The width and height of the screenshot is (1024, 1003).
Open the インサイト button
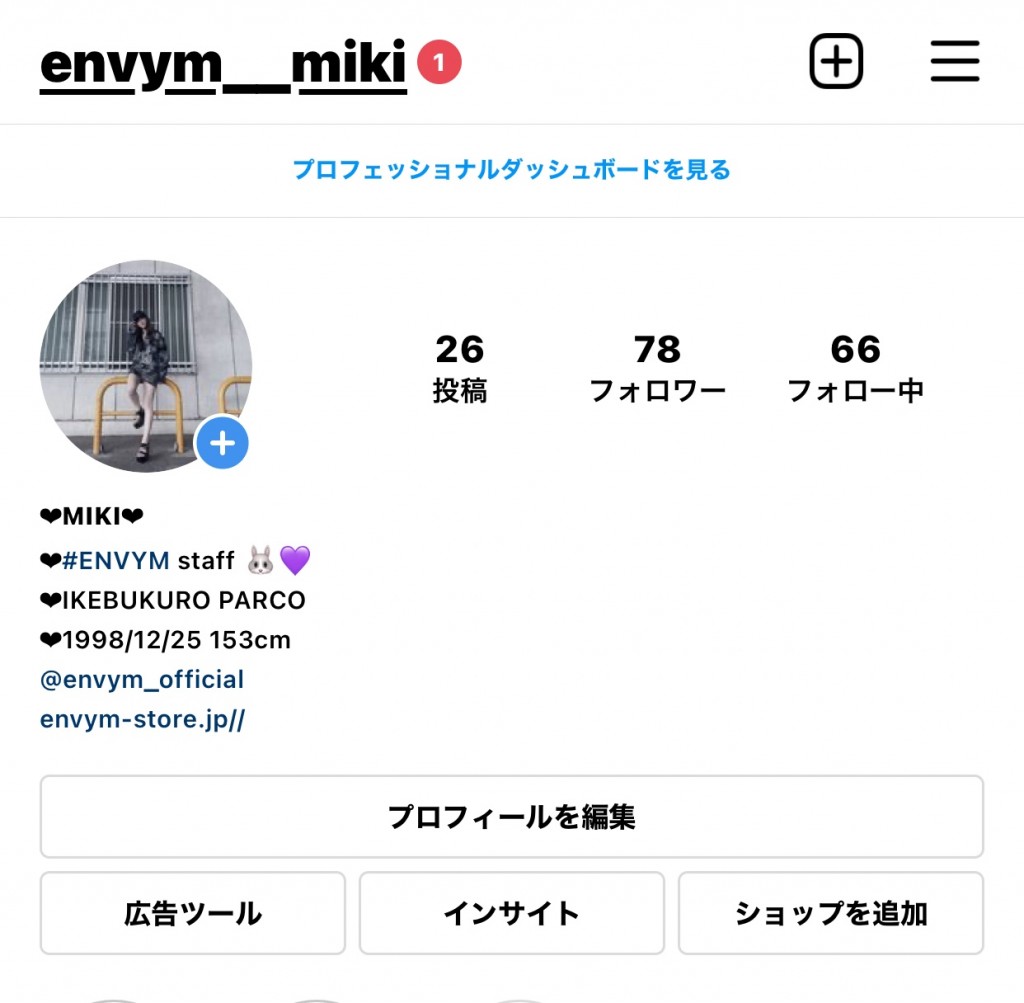(x=511, y=913)
